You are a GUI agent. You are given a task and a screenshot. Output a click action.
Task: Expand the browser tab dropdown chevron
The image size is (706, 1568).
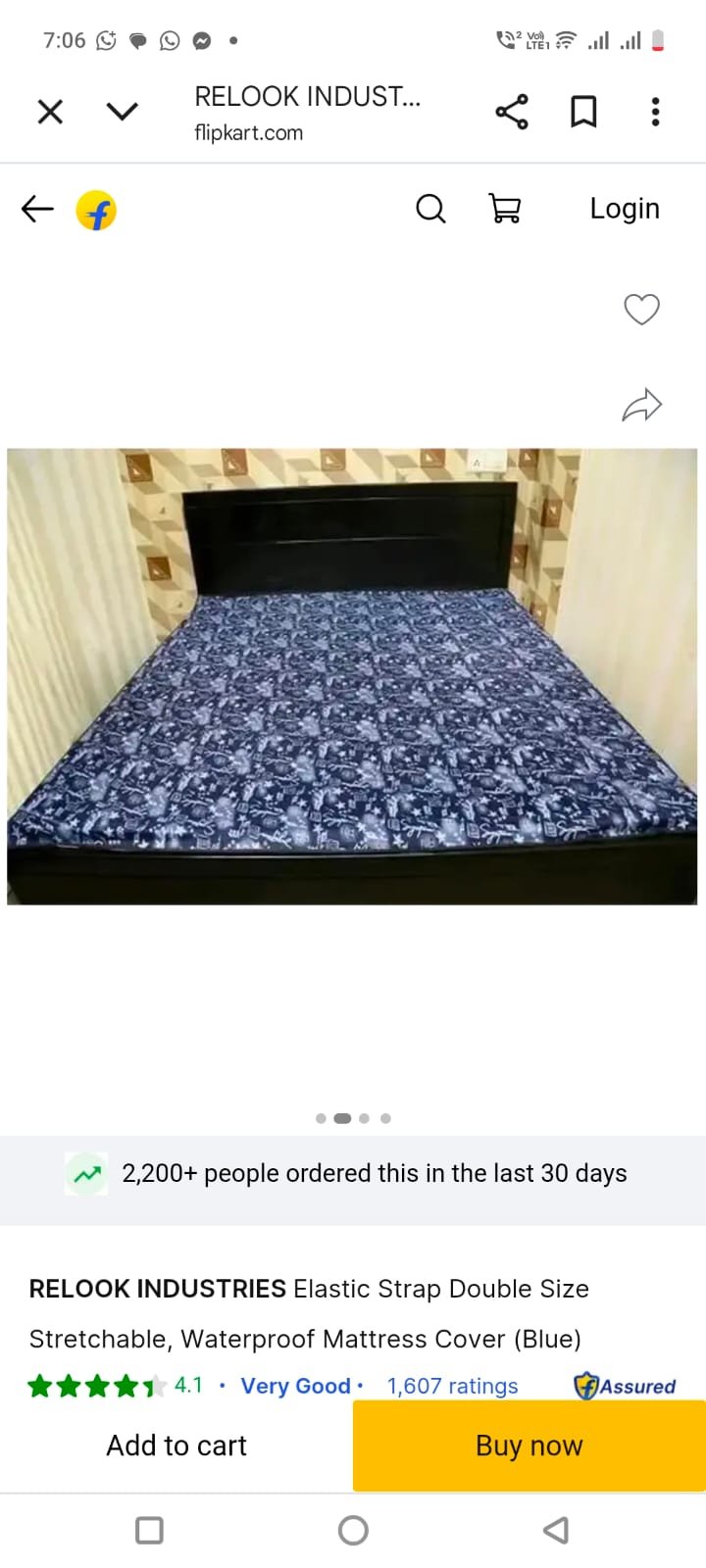(123, 112)
